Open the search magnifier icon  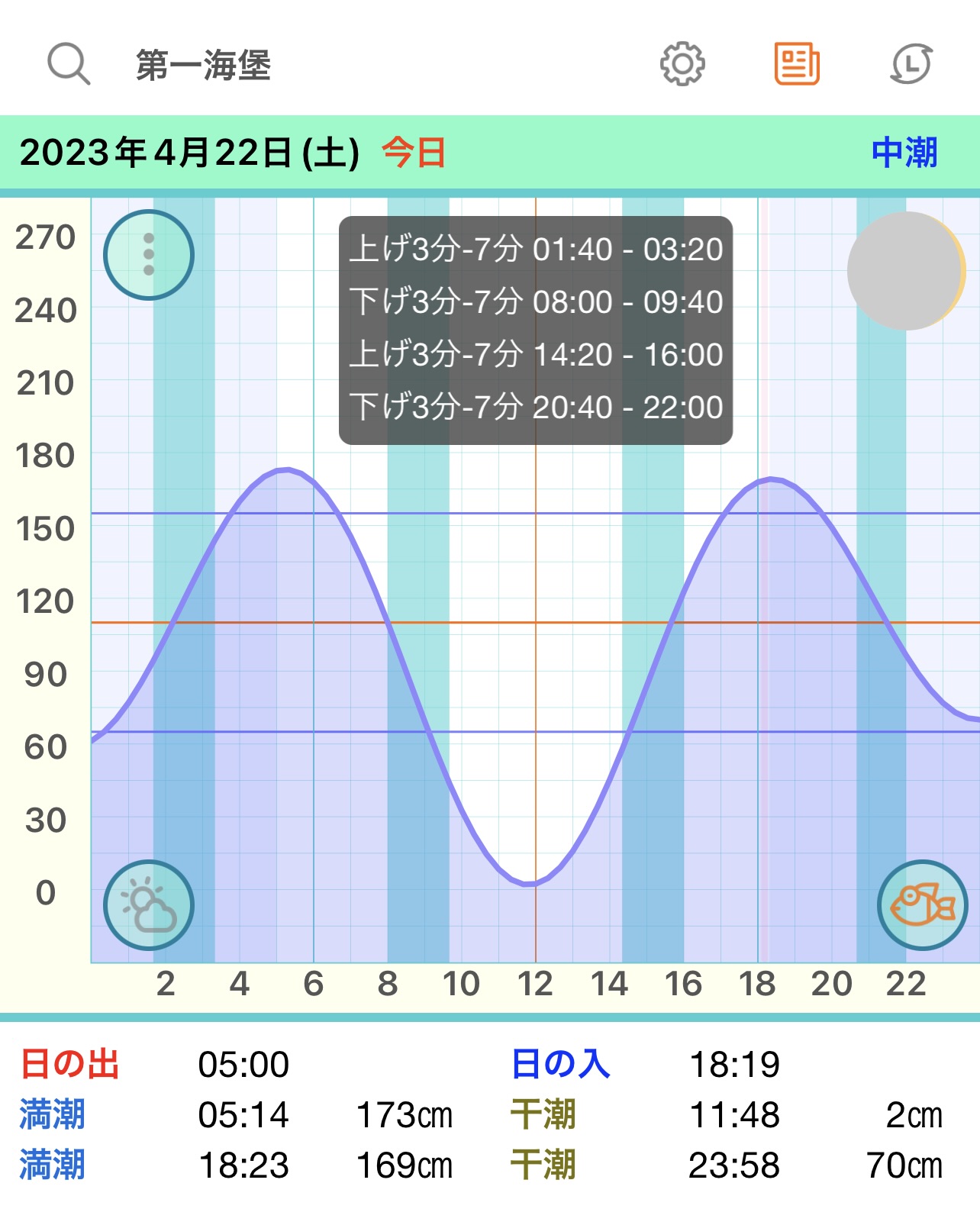click(69, 64)
